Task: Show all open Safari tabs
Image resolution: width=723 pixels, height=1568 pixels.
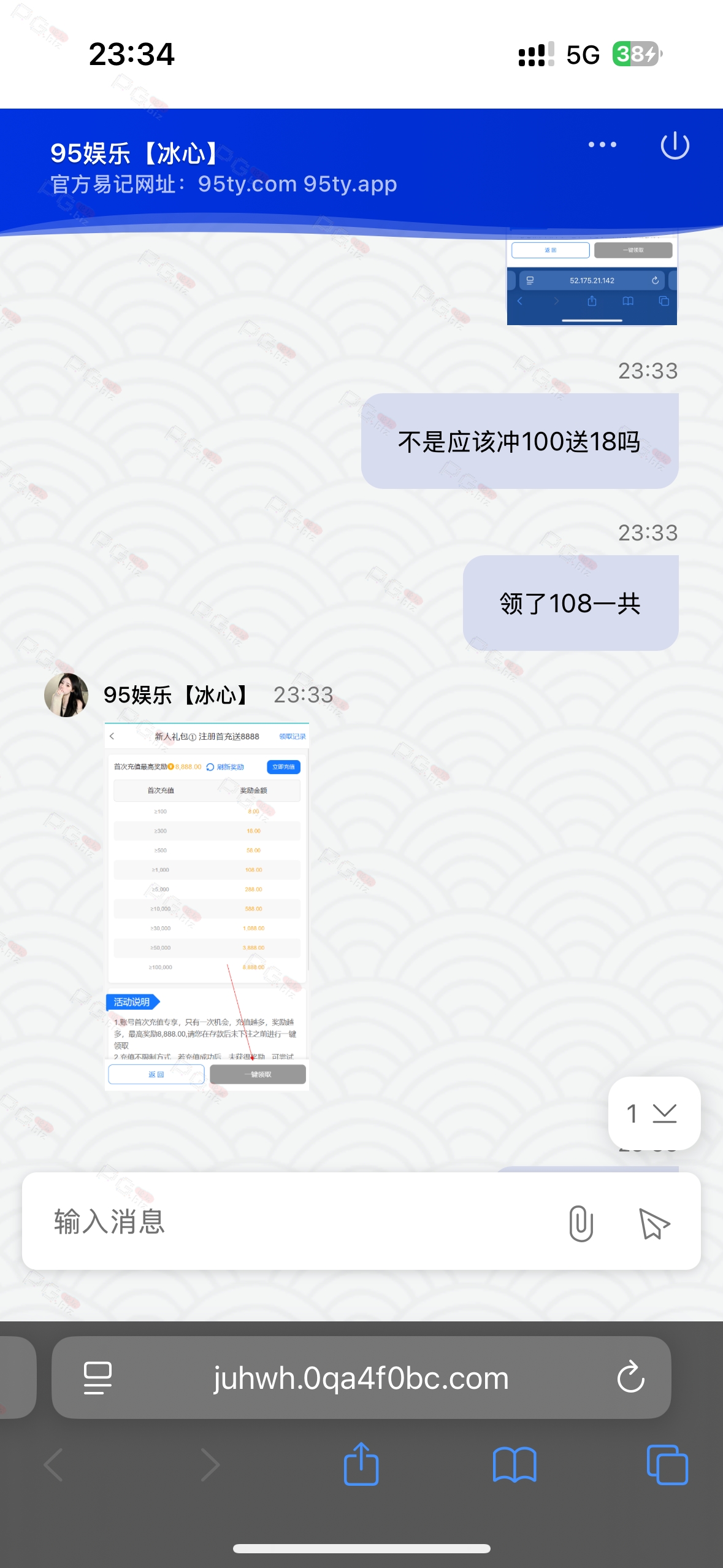Action: click(x=667, y=1464)
